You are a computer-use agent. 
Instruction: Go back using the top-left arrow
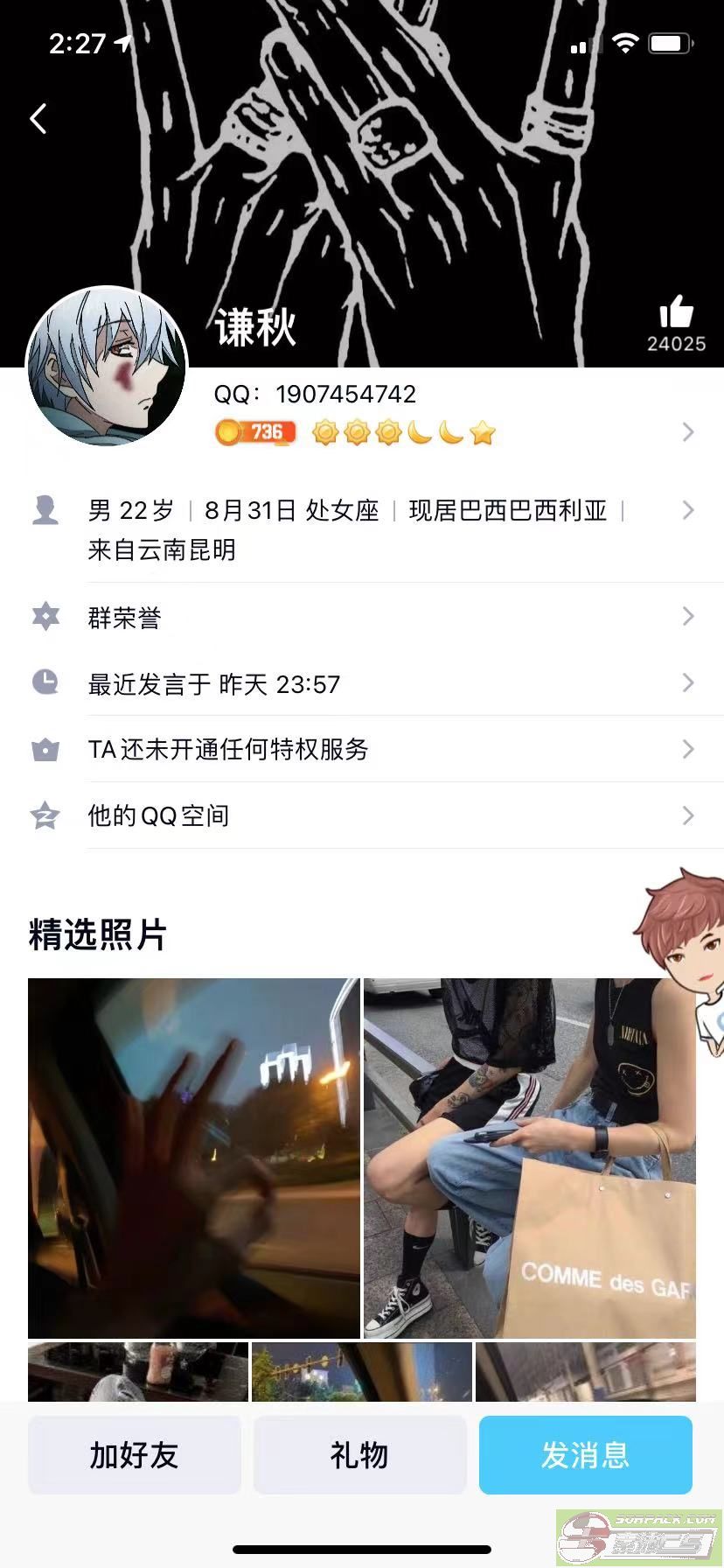point(38,119)
